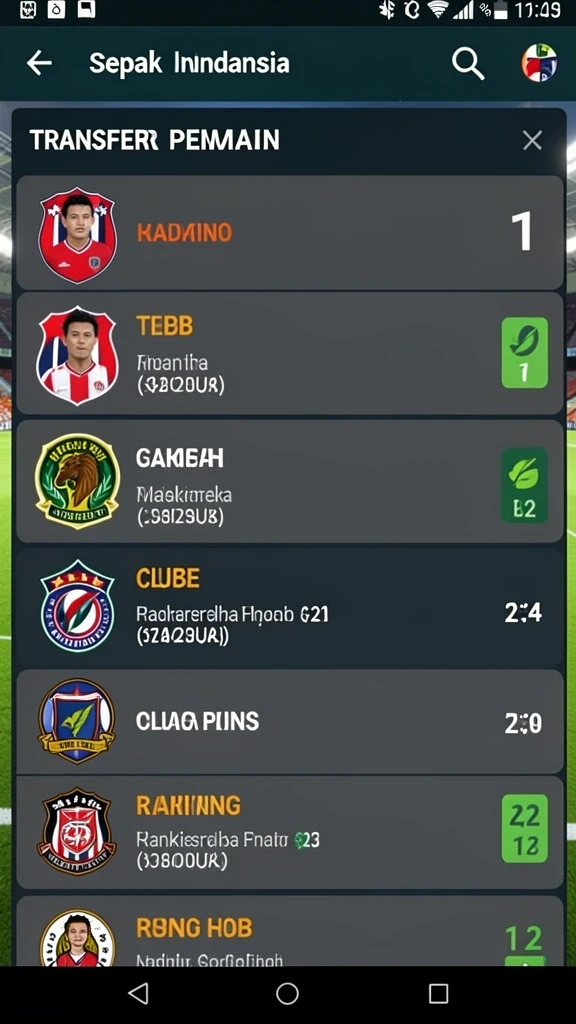Open the profile avatar in the app bar
The width and height of the screenshot is (576, 1024).
539,63
